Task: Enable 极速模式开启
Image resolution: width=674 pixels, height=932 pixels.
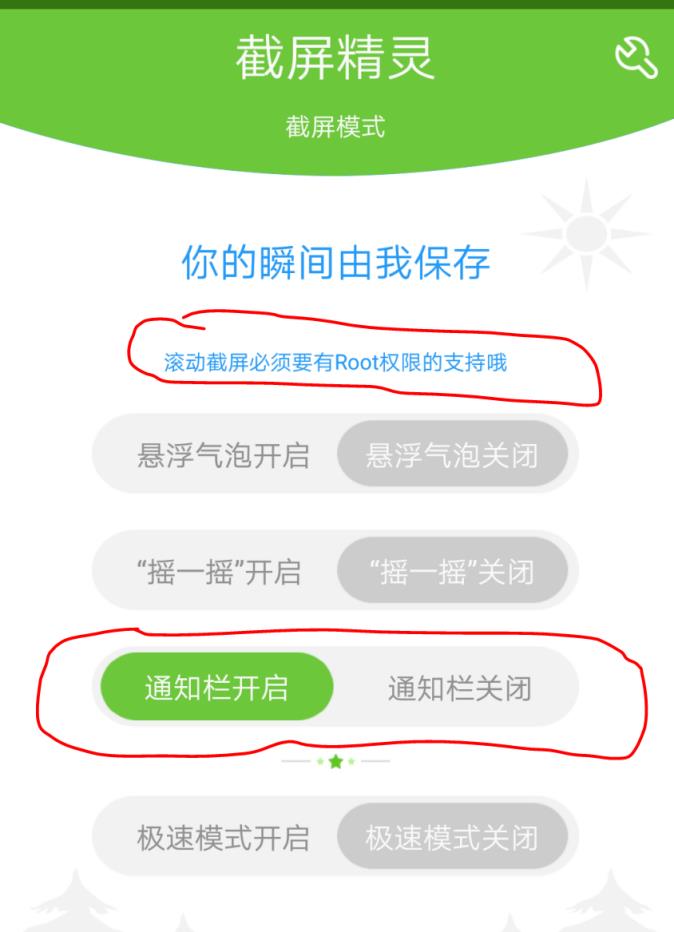Action: pyautogui.click(x=223, y=837)
